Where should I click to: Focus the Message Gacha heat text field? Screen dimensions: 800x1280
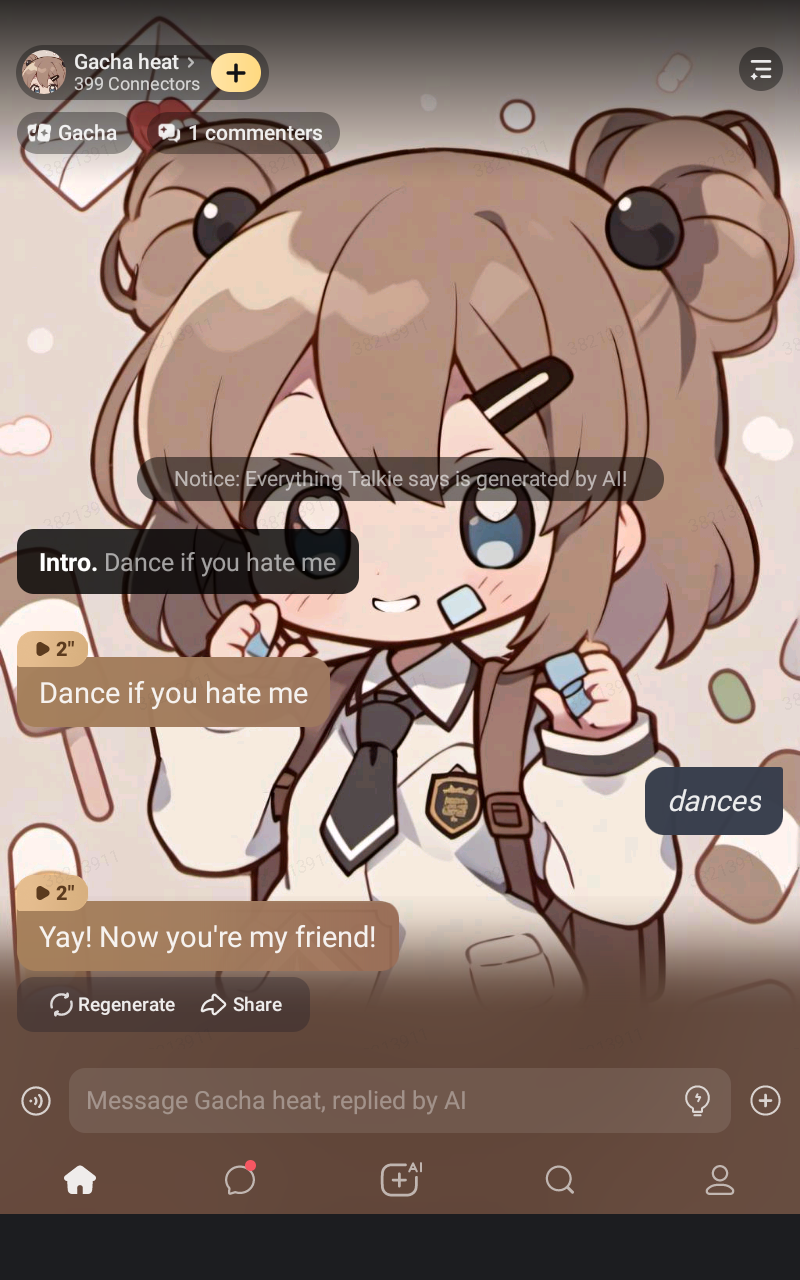click(x=370, y=1101)
